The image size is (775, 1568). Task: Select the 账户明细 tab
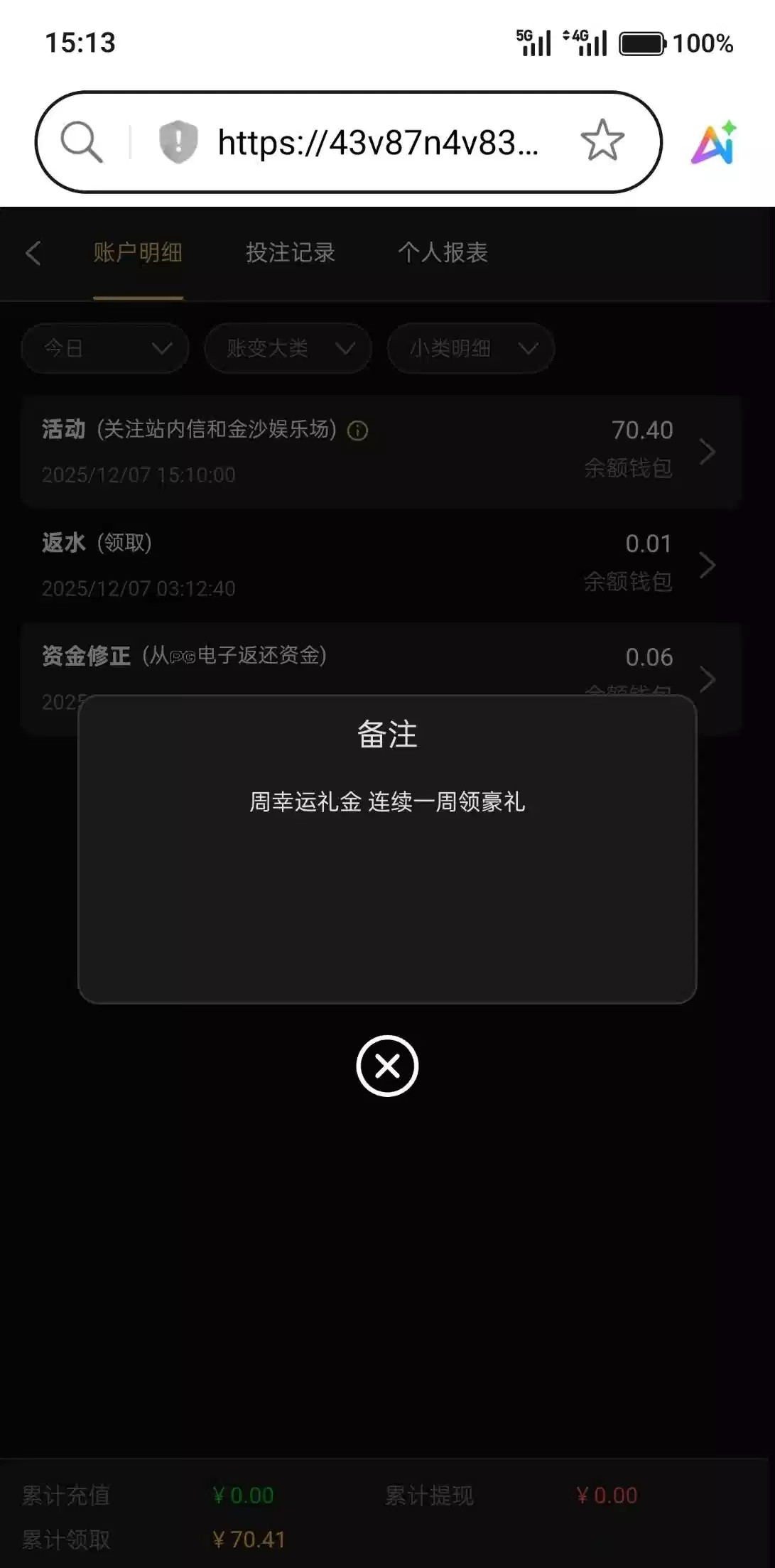(138, 253)
